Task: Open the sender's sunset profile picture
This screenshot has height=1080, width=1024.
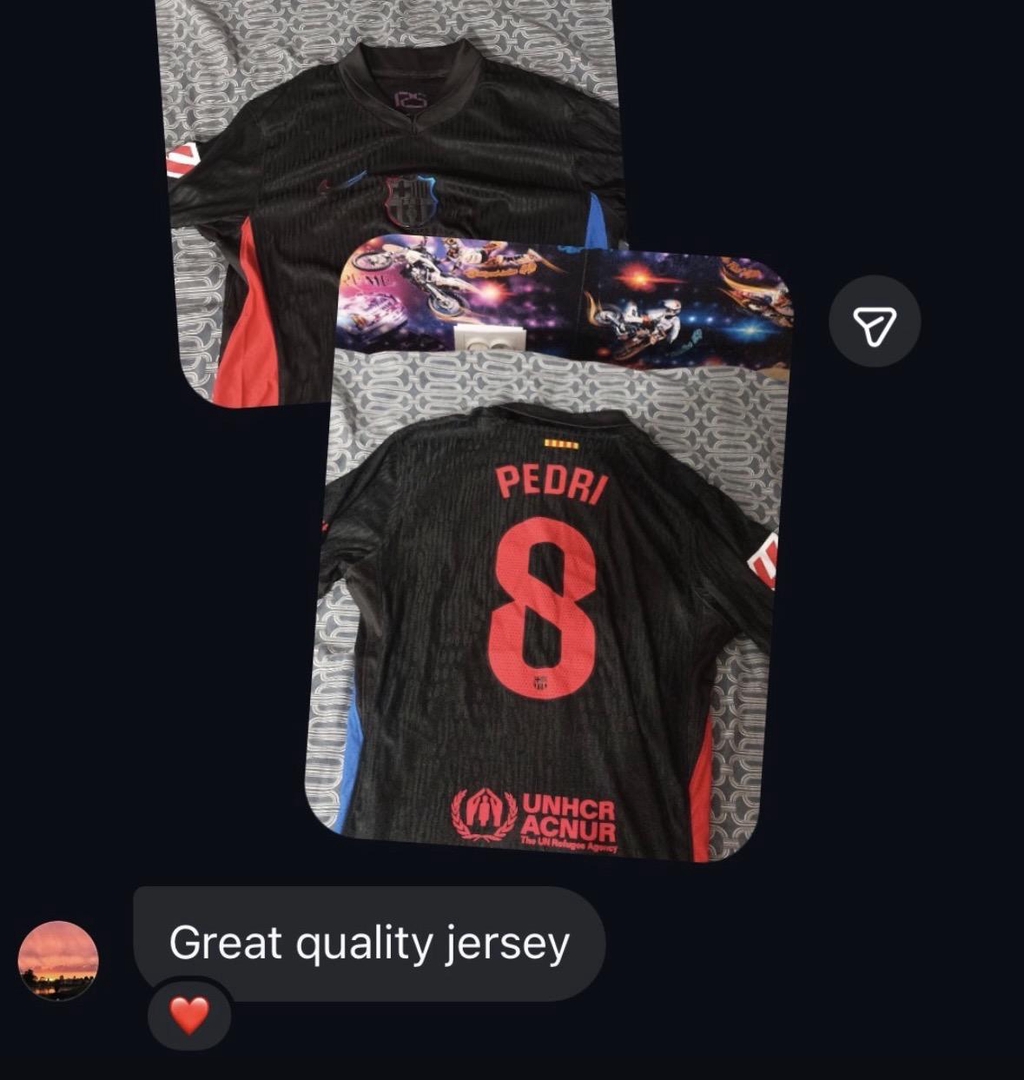Action: (58, 960)
